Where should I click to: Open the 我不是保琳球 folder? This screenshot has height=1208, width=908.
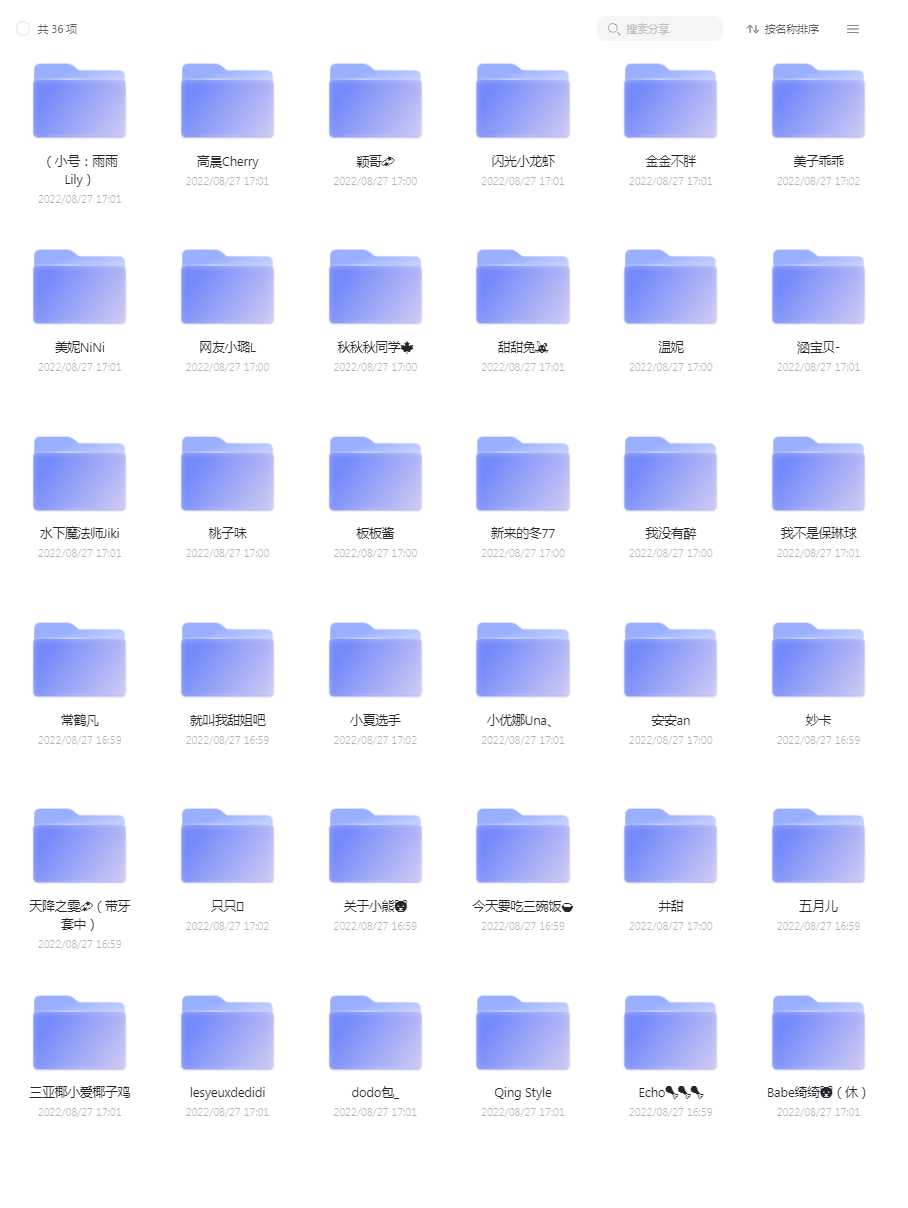coord(818,474)
